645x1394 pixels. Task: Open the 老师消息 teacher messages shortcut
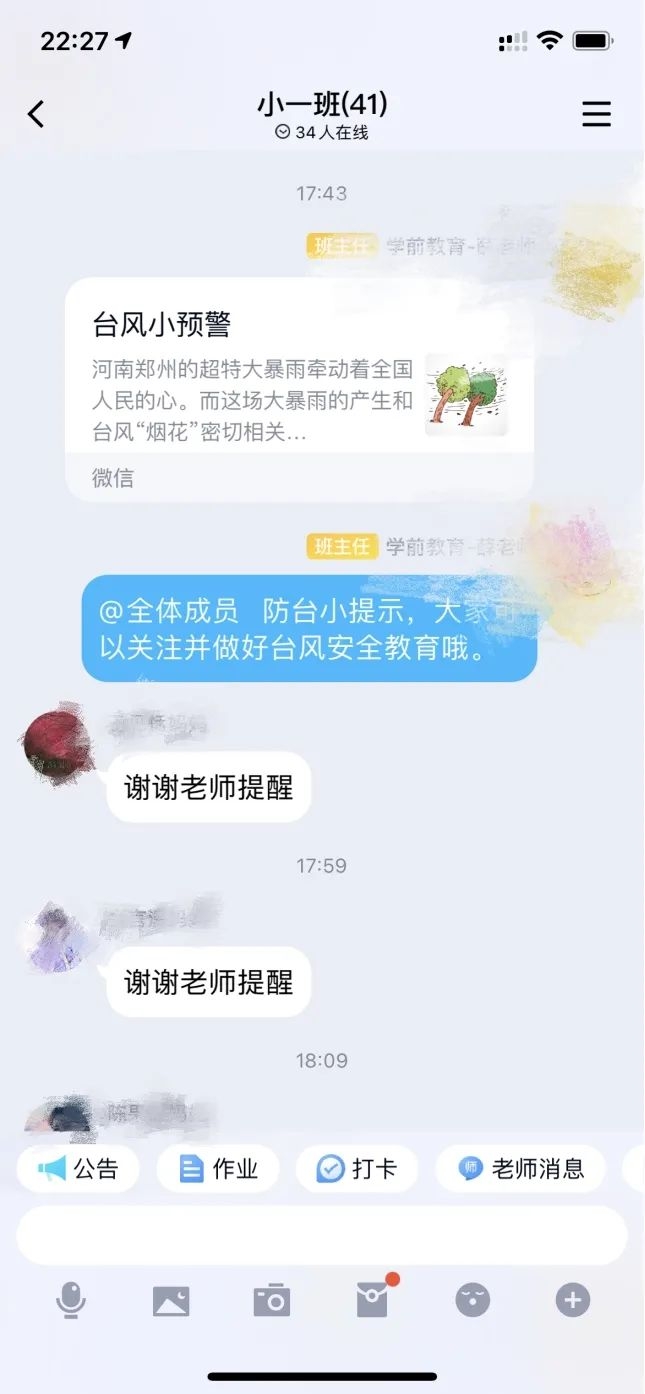(x=520, y=1168)
